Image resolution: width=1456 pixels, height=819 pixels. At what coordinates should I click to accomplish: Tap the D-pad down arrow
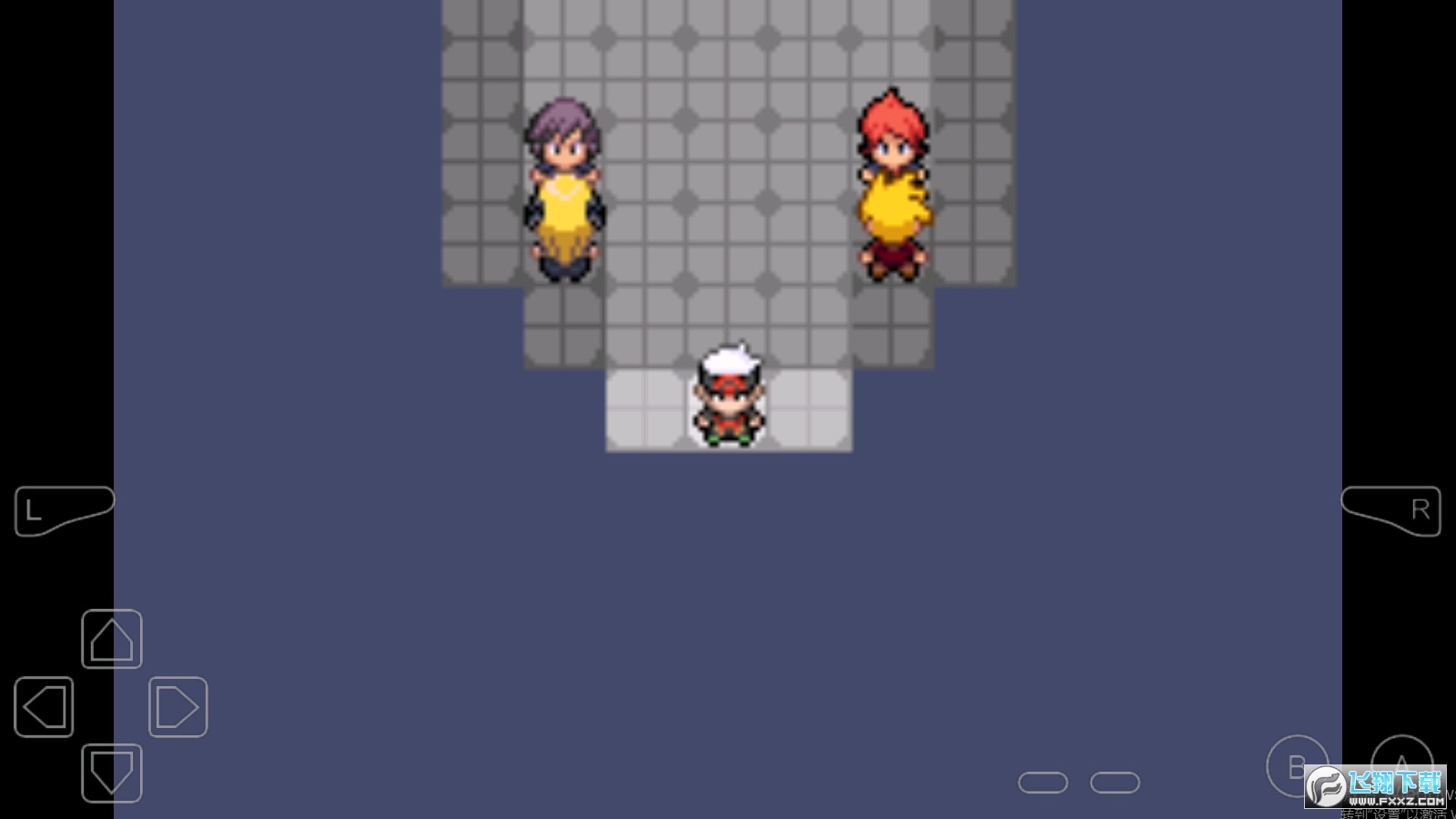pos(112,773)
